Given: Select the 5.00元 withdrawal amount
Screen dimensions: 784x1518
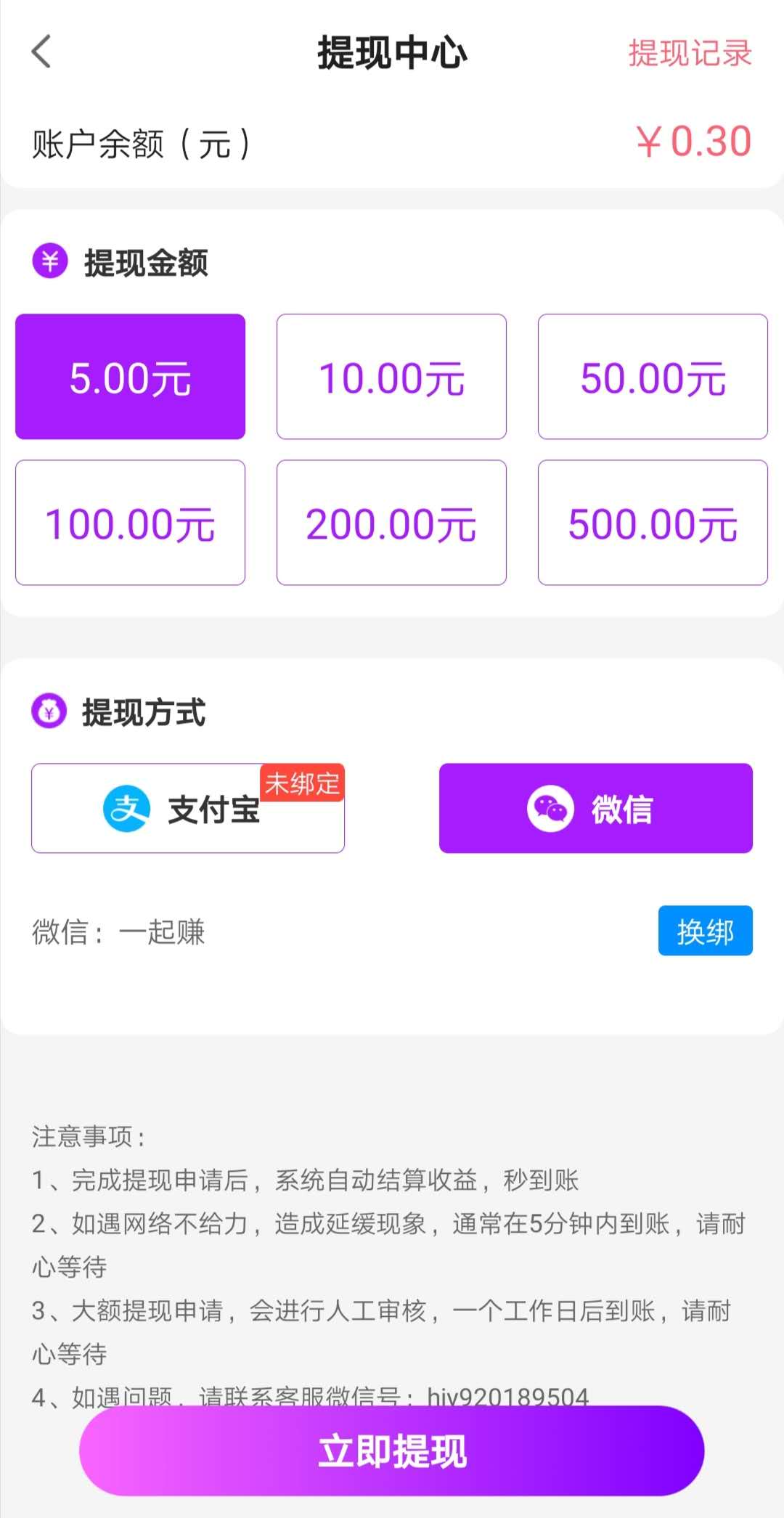Looking at the screenshot, I should (131, 377).
